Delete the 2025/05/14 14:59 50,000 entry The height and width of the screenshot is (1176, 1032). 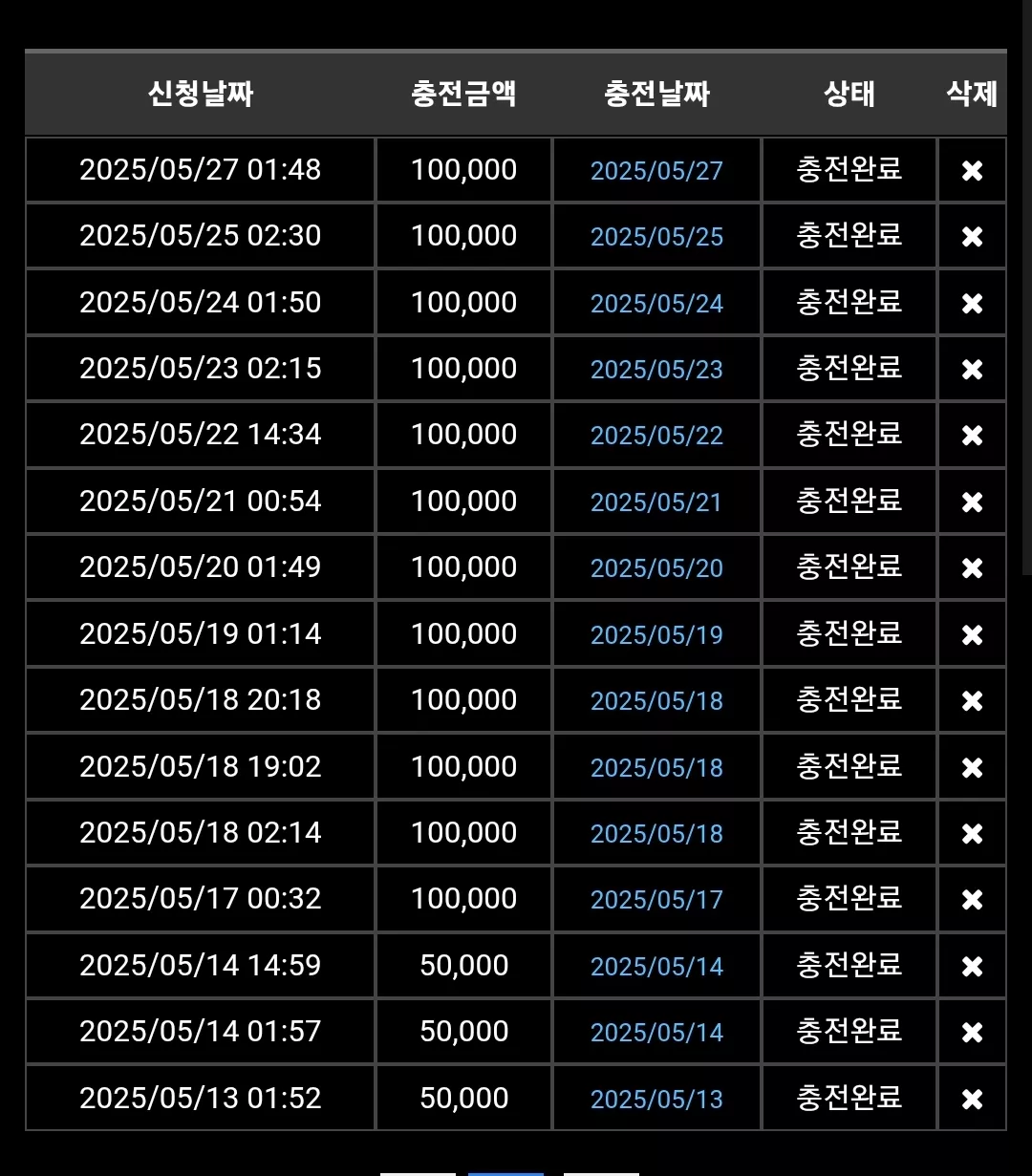tap(972, 967)
